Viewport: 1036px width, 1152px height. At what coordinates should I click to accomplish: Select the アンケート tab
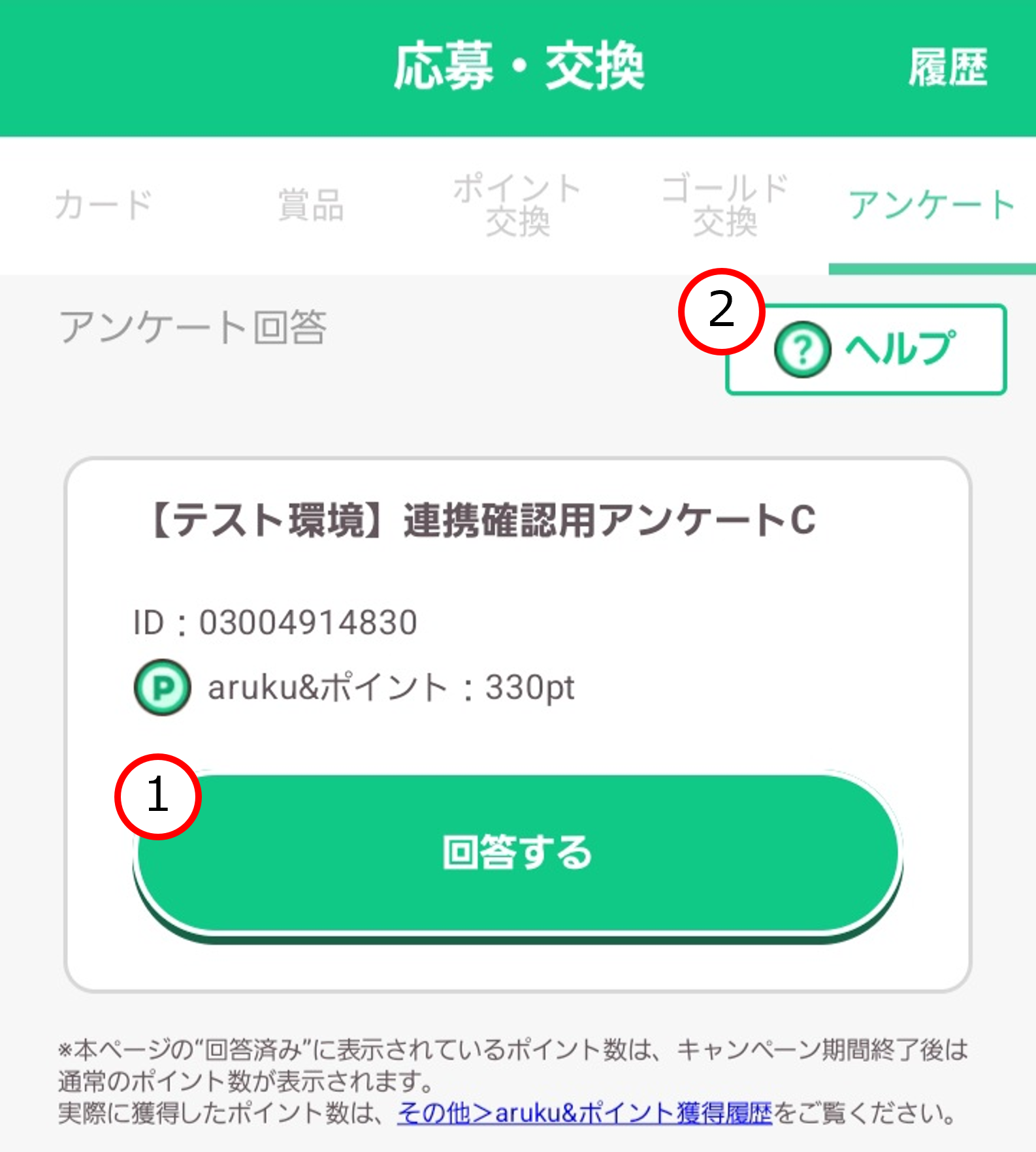coord(930,204)
